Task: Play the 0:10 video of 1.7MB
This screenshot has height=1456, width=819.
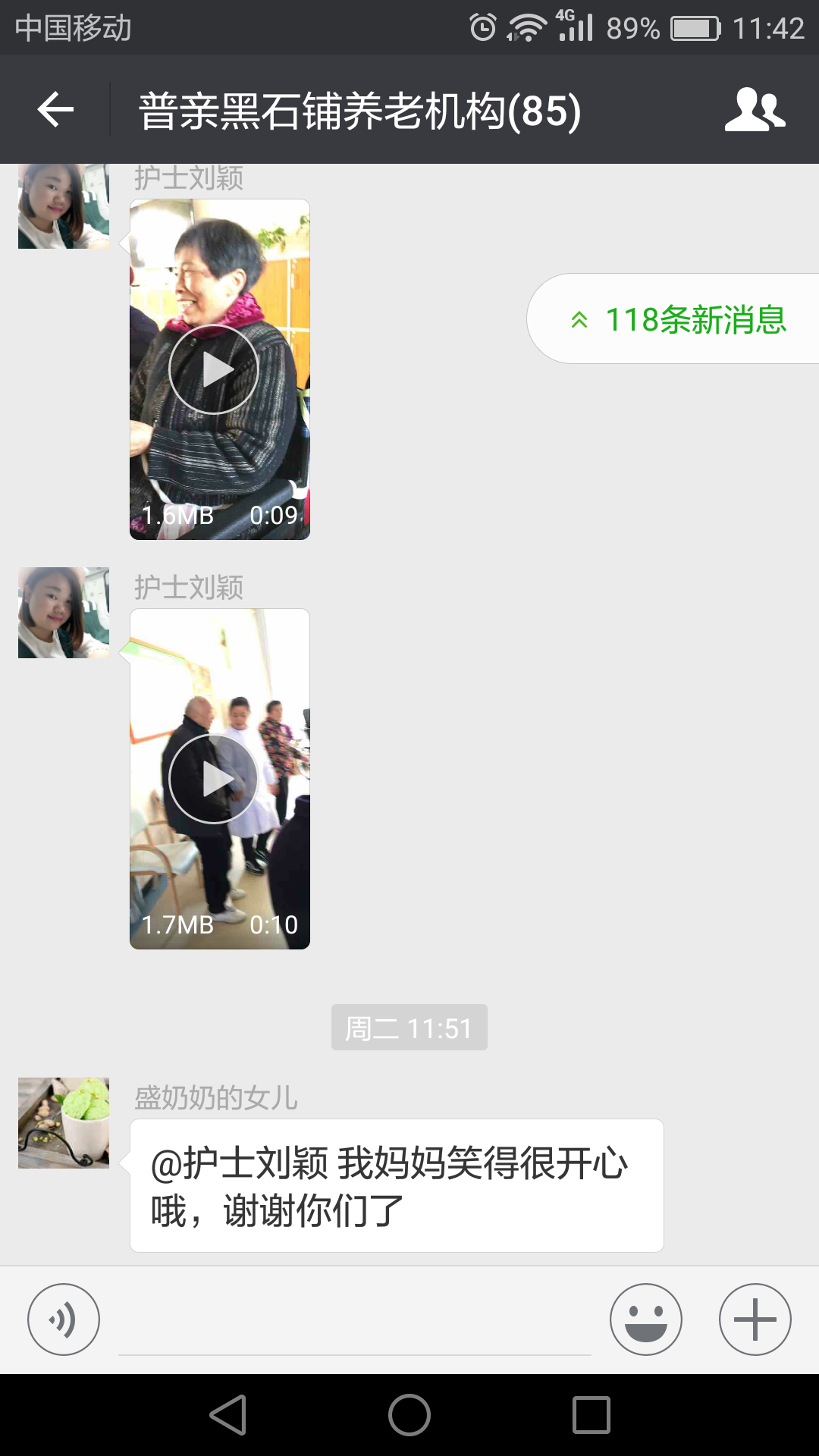Action: pos(214,779)
